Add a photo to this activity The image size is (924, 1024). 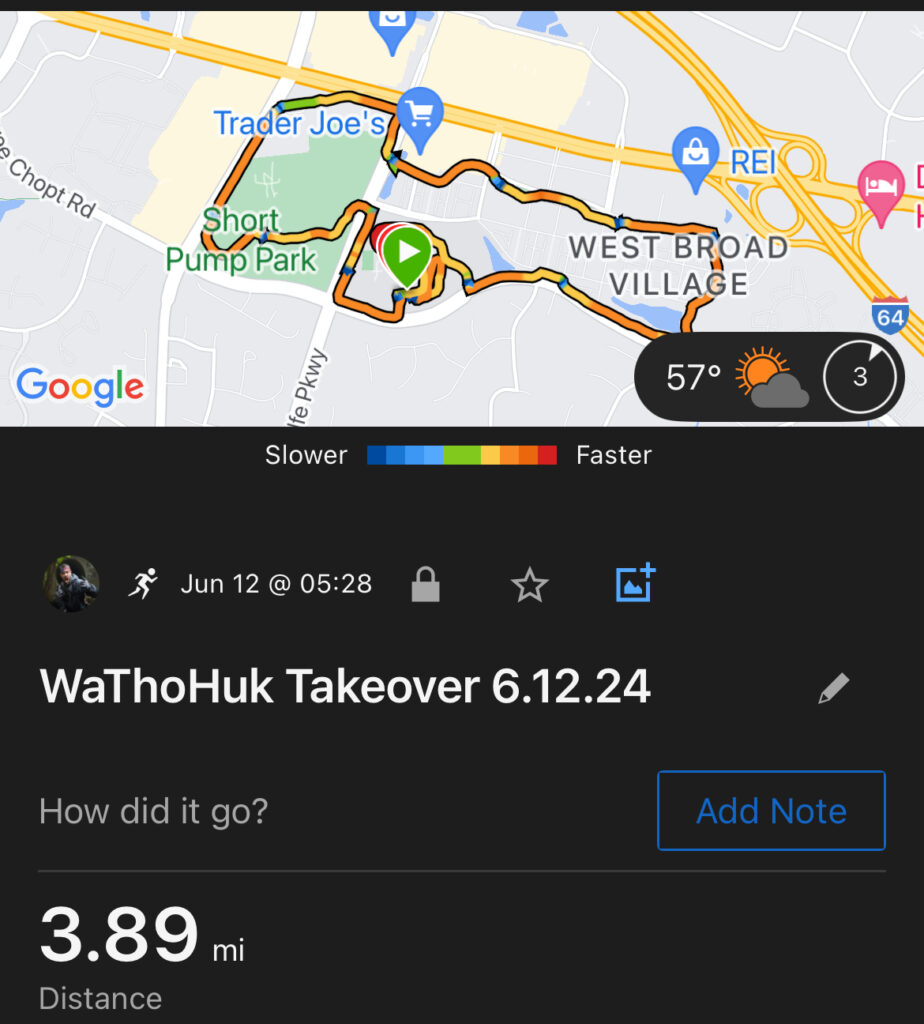coord(635,583)
